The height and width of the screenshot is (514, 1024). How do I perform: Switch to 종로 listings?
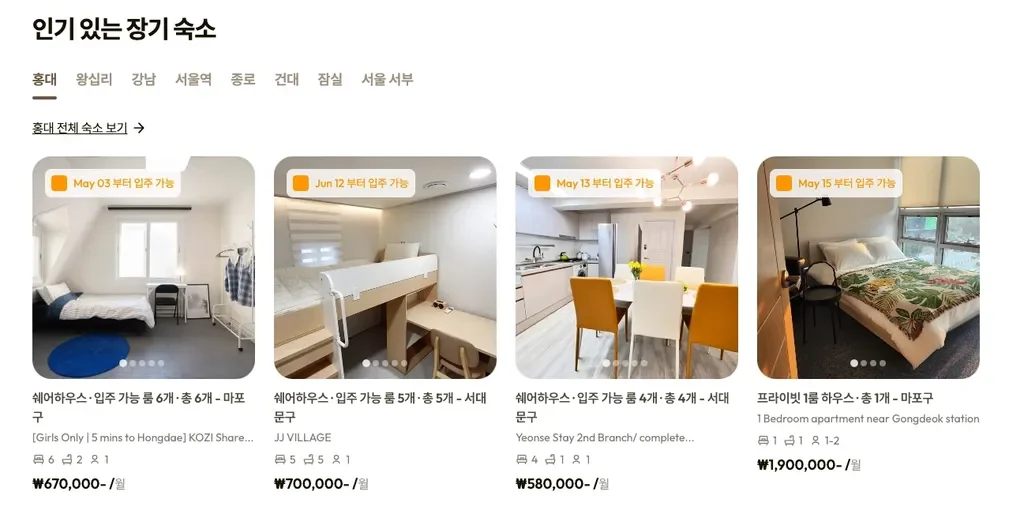(243, 80)
